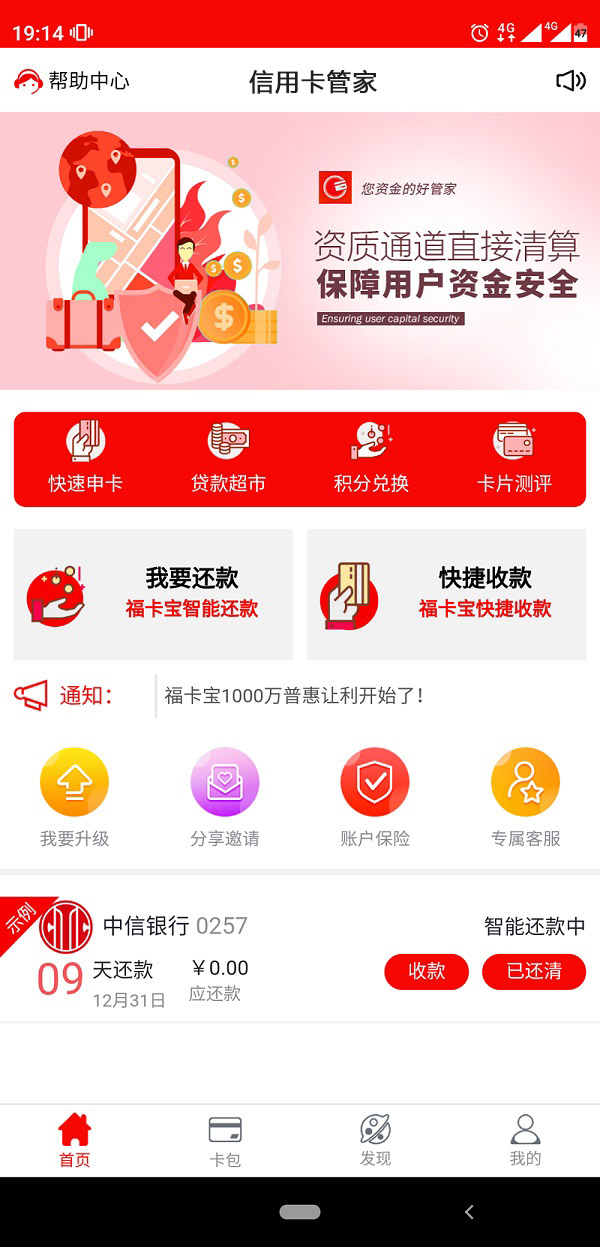
Task: Contact 专属客服 exclusive support
Action: click(x=525, y=798)
